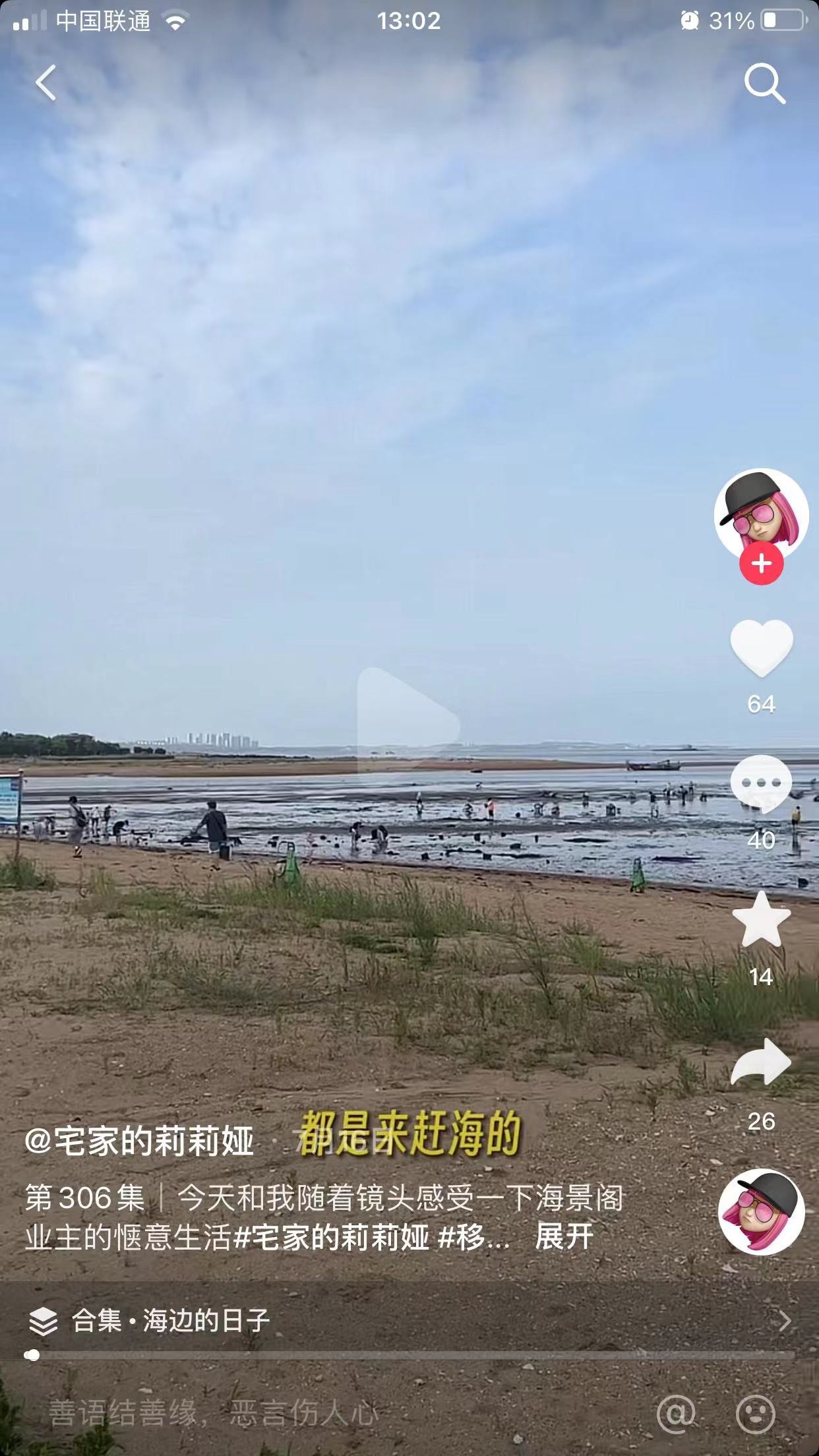819x1456 pixels.
Task: Open the rotating music disc avatar
Action: [761, 1211]
